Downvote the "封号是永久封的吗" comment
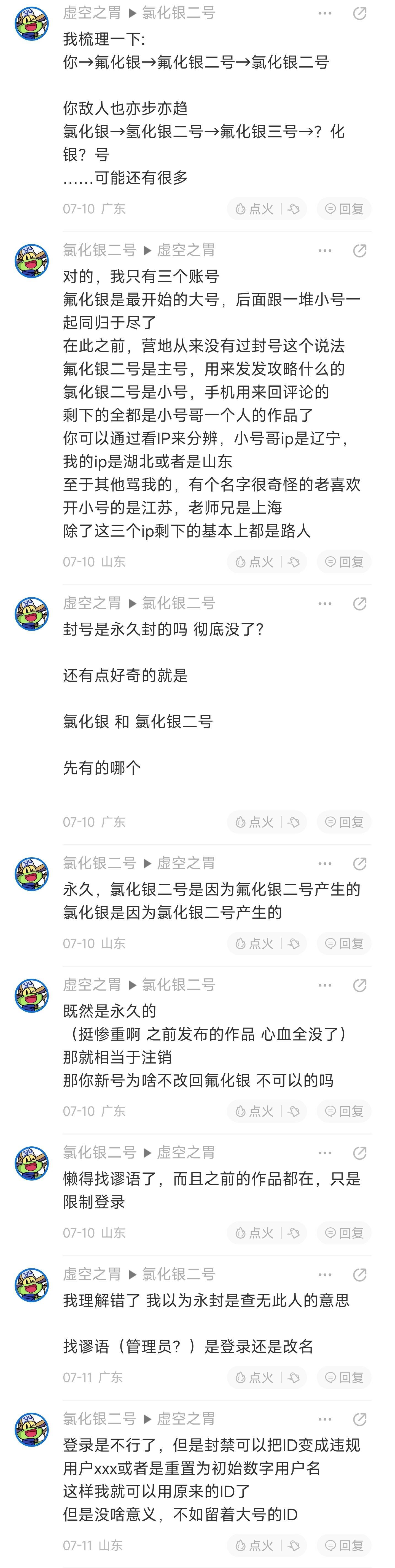Image resolution: width=395 pixels, height=1568 pixels. click(294, 822)
